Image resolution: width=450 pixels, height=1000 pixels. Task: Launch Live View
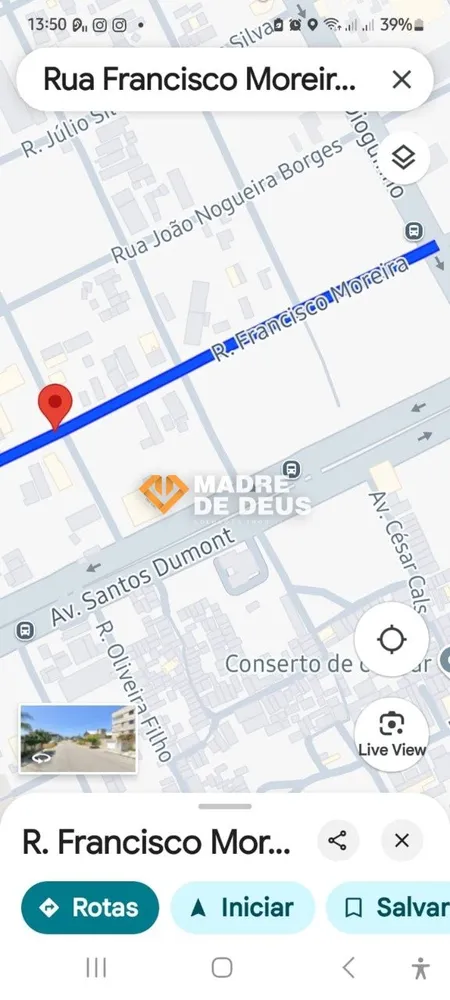click(x=391, y=735)
